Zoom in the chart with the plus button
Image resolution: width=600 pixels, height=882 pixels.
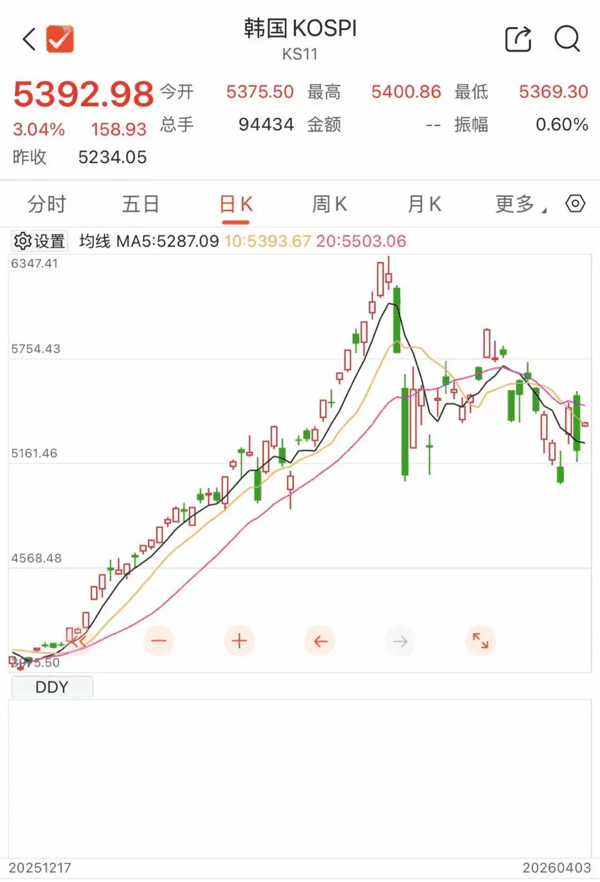pyautogui.click(x=239, y=640)
